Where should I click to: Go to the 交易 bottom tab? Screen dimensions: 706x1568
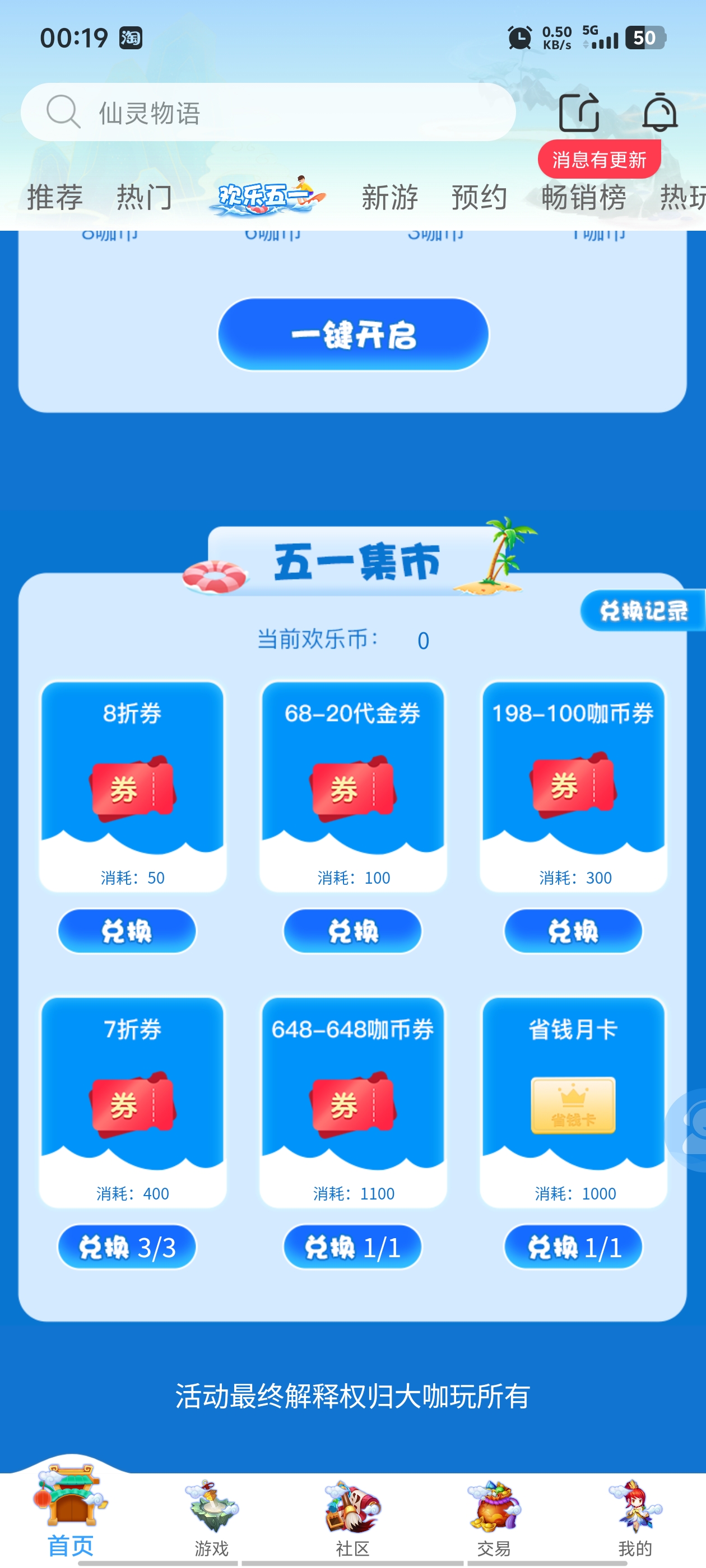click(x=494, y=1519)
